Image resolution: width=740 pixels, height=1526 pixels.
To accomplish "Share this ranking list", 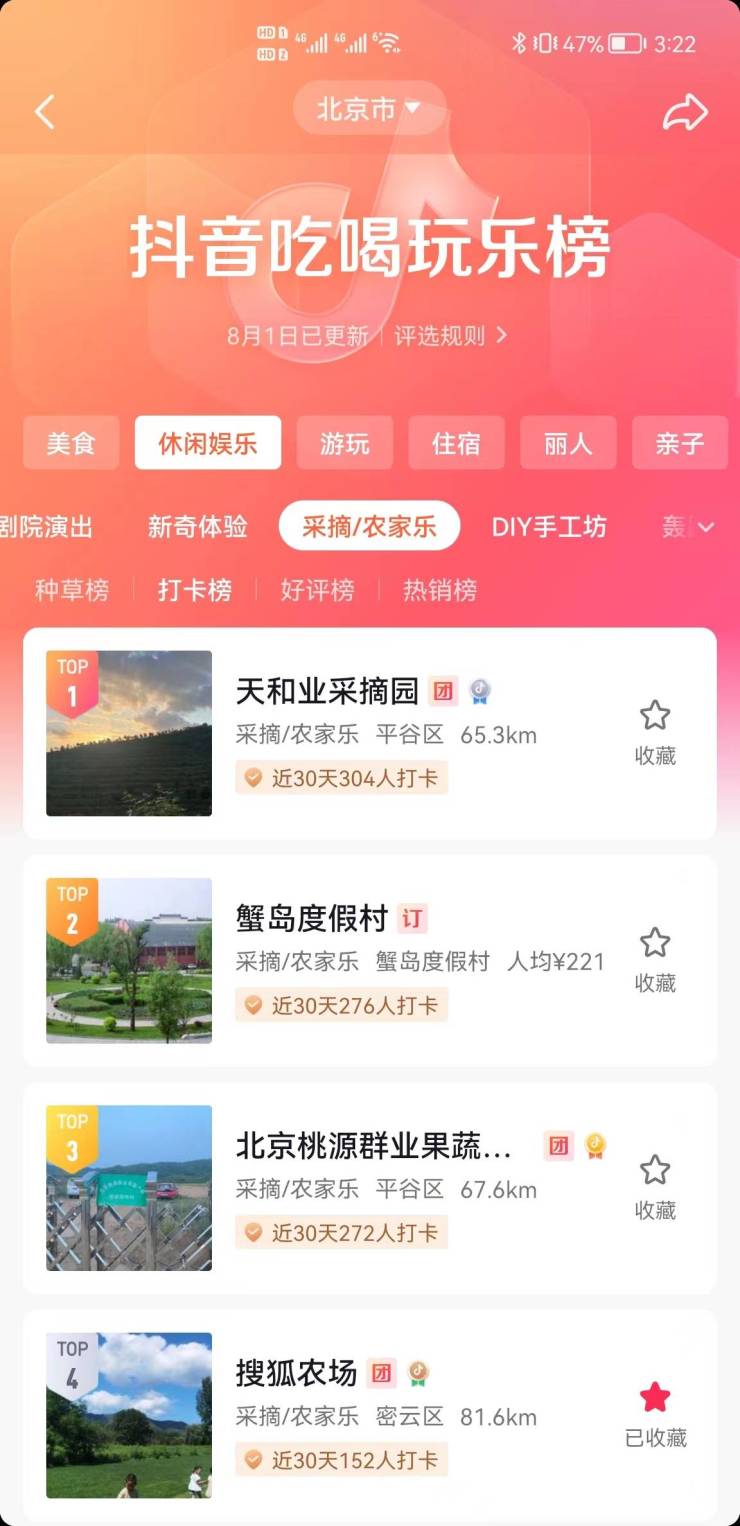I will tap(685, 112).
